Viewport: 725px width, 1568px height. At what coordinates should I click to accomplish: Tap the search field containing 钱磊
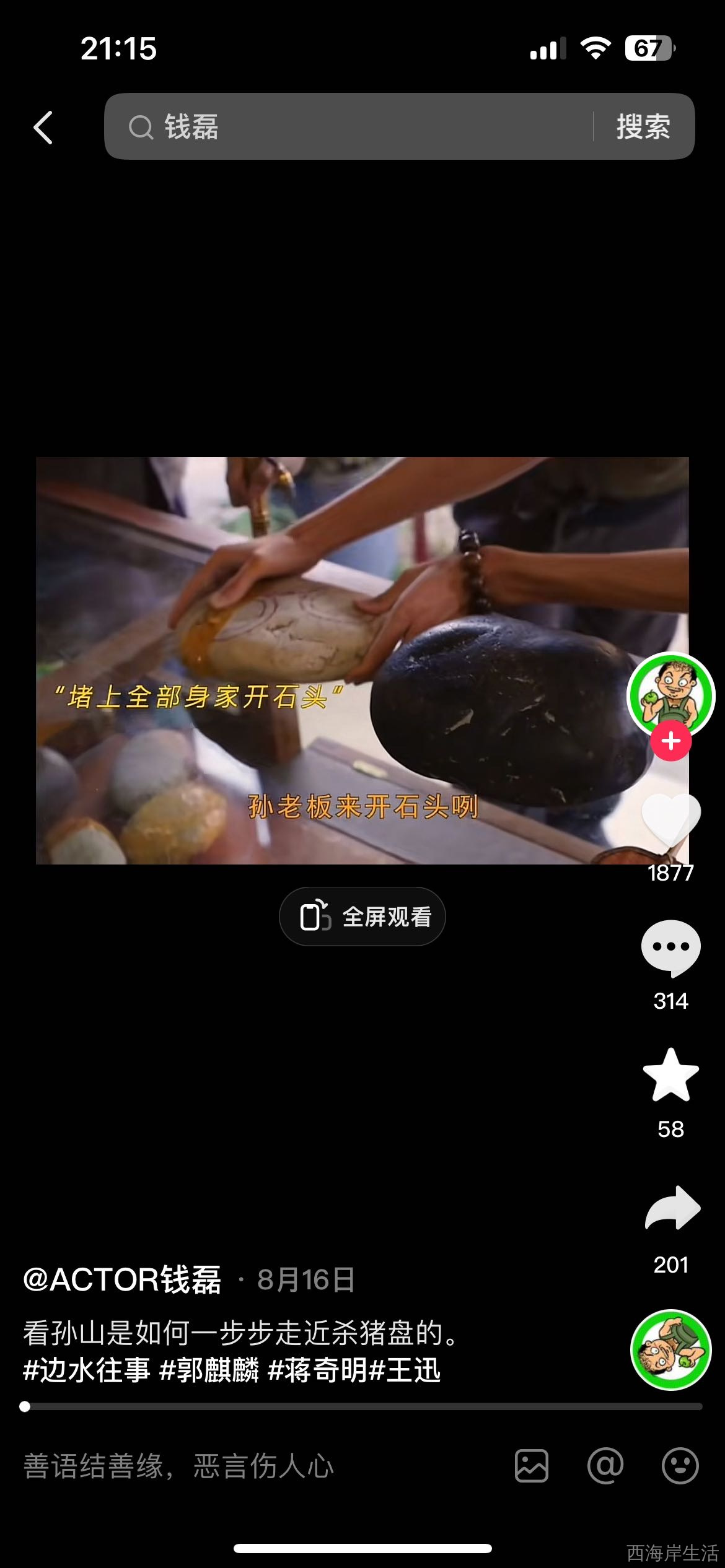(347, 127)
